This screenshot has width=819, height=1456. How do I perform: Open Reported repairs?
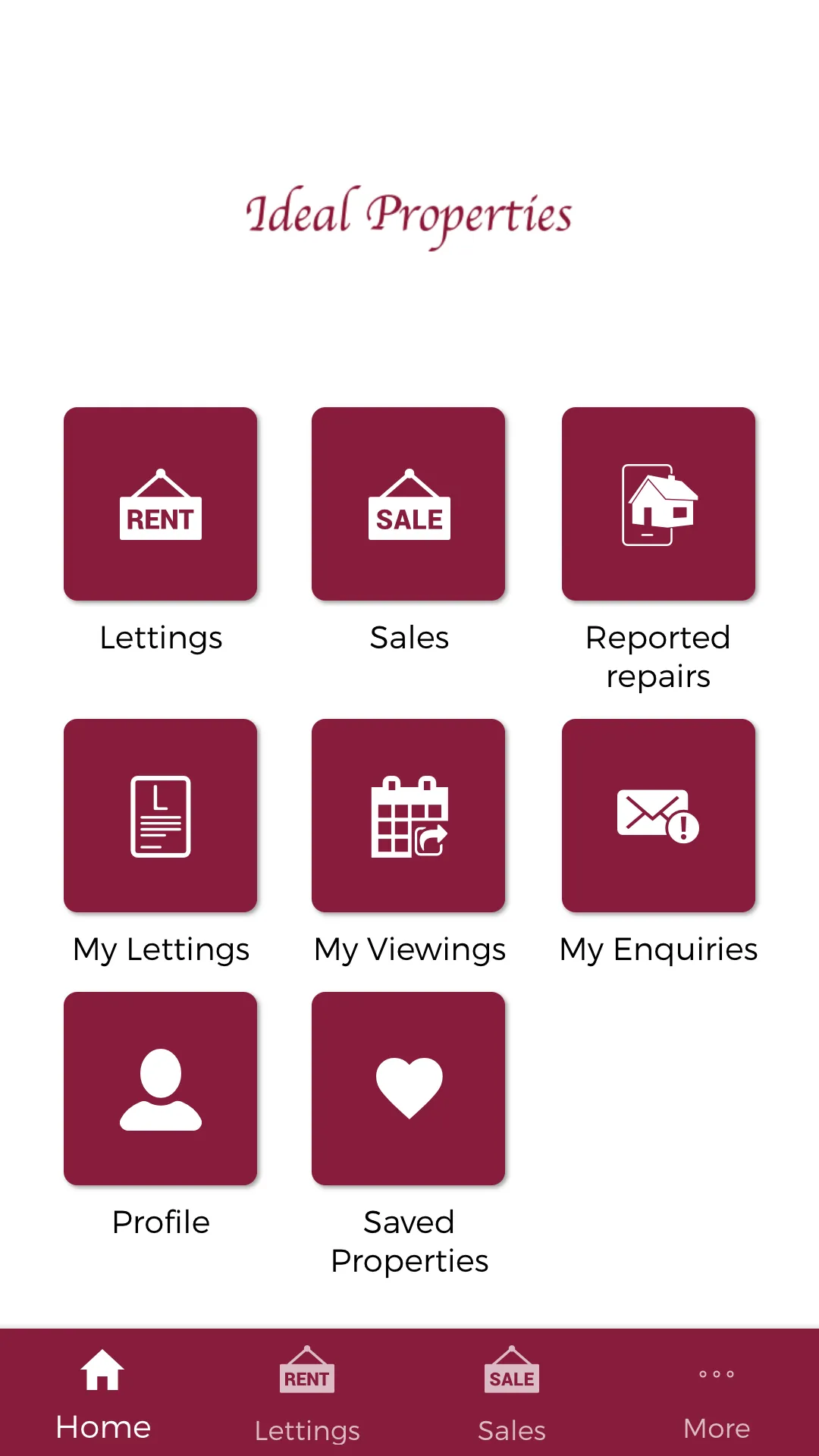click(658, 504)
